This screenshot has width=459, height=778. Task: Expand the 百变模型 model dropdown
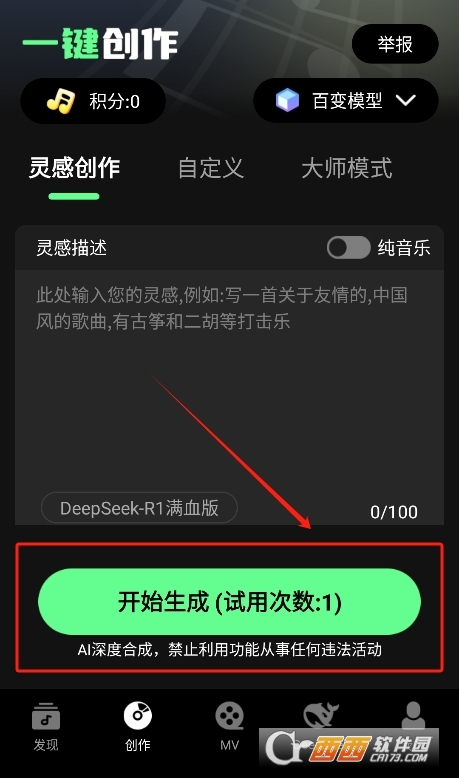click(346, 101)
